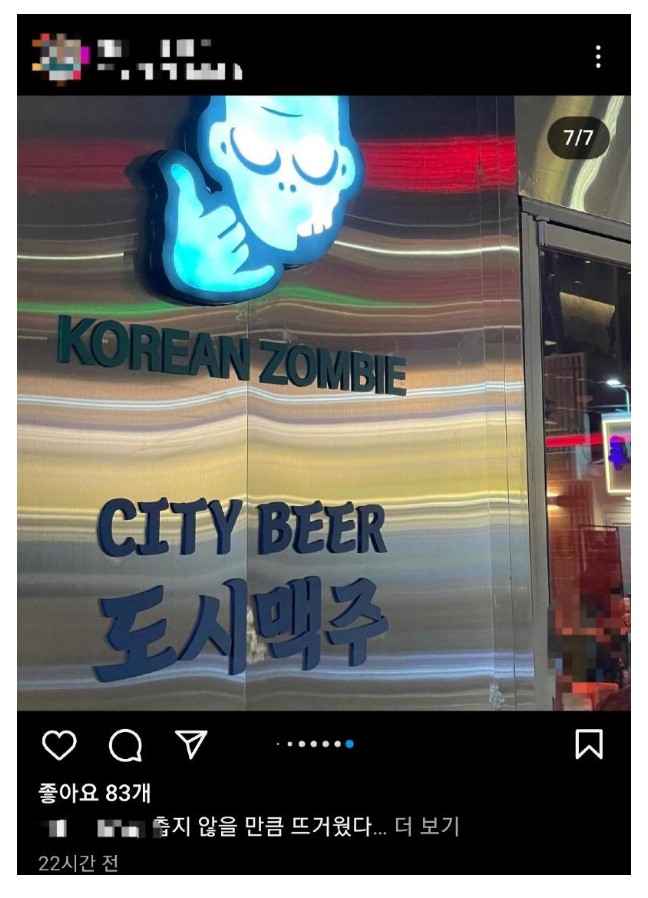View who liked via 좋아요 83개

click(94, 793)
